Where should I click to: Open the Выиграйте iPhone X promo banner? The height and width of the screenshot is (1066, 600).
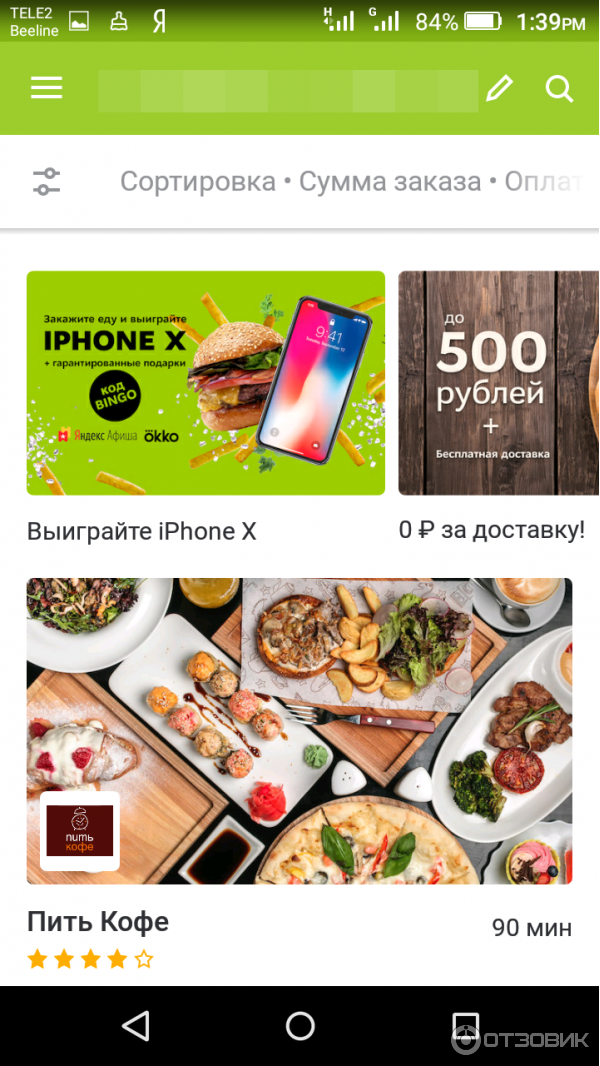tap(205, 383)
